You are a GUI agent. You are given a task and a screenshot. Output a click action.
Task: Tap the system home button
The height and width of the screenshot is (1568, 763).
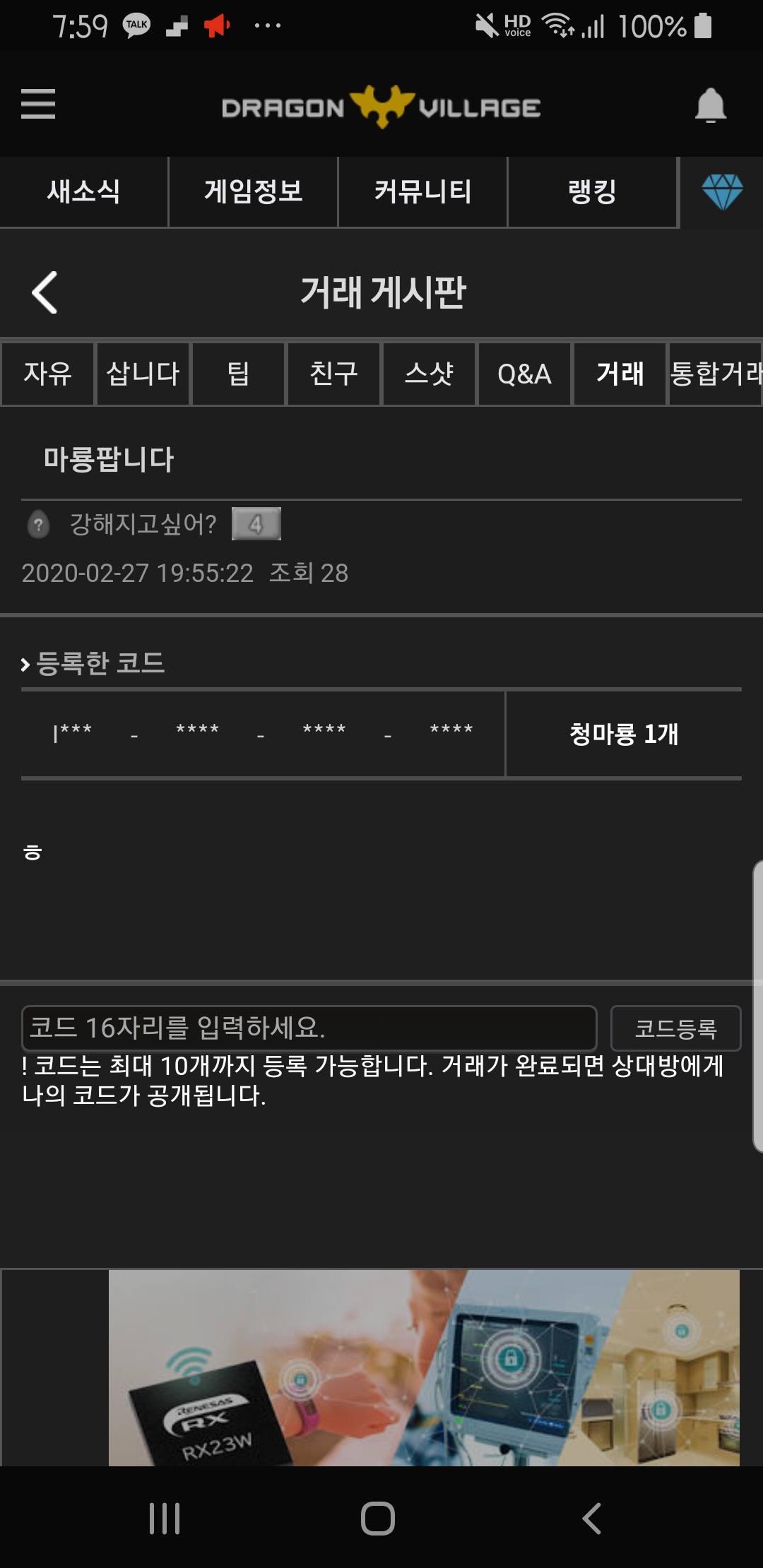[x=378, y=1518]
